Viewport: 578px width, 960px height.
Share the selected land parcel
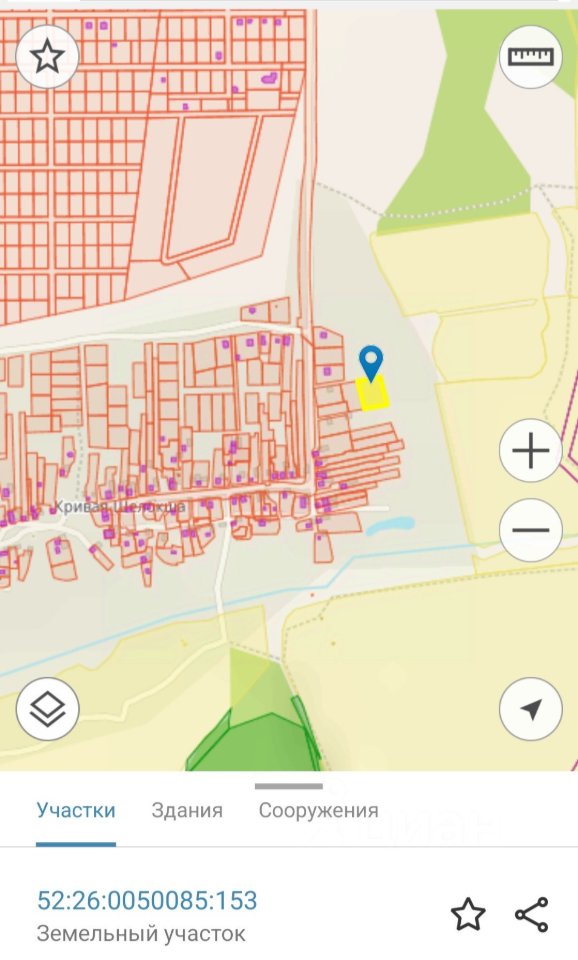pyautogui.click(x=531, y=915)
